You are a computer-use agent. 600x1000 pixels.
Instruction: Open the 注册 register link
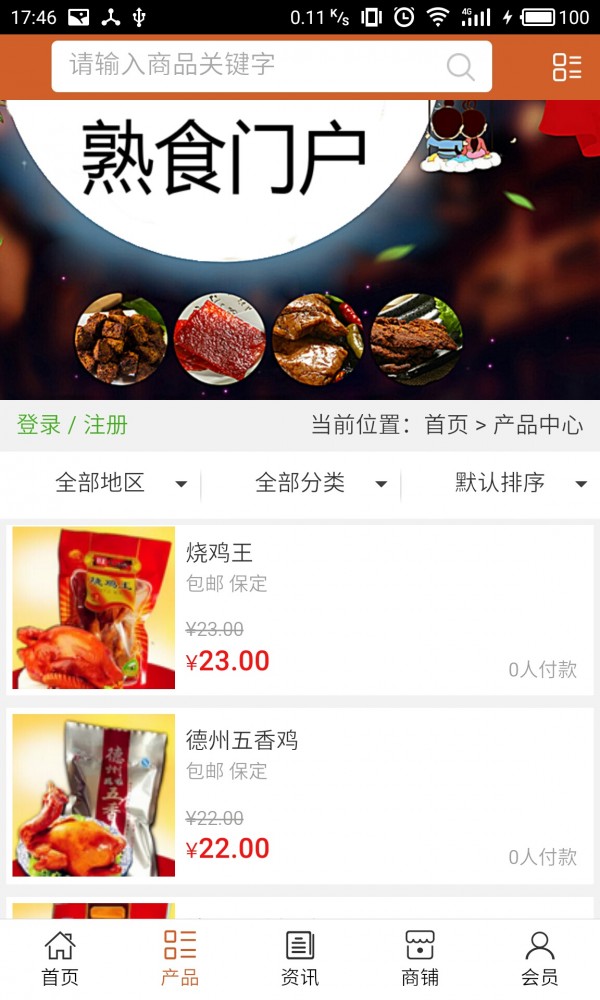tap(106, 425)
